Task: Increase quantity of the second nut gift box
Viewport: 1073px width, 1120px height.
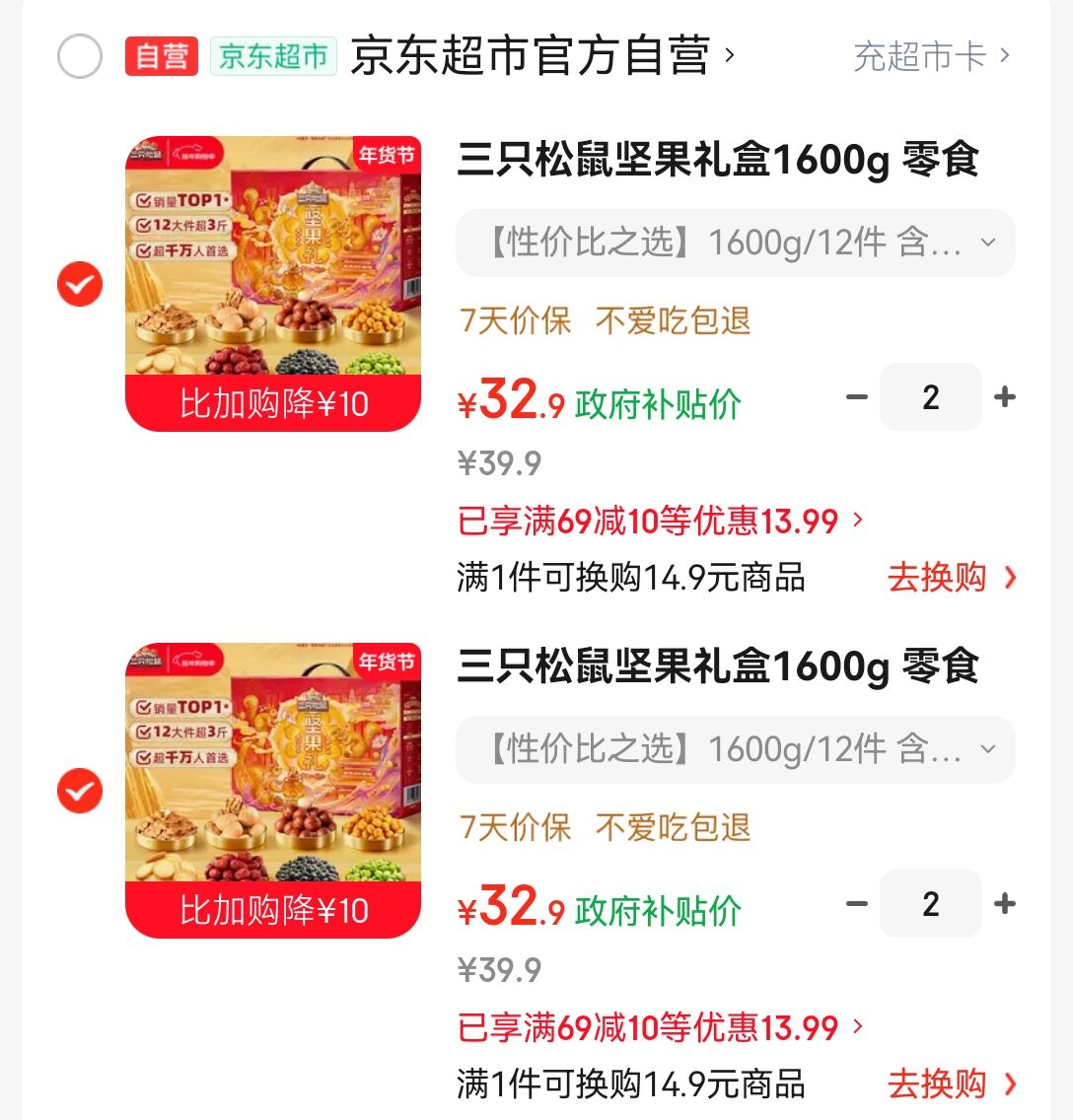Action: 1005,904
